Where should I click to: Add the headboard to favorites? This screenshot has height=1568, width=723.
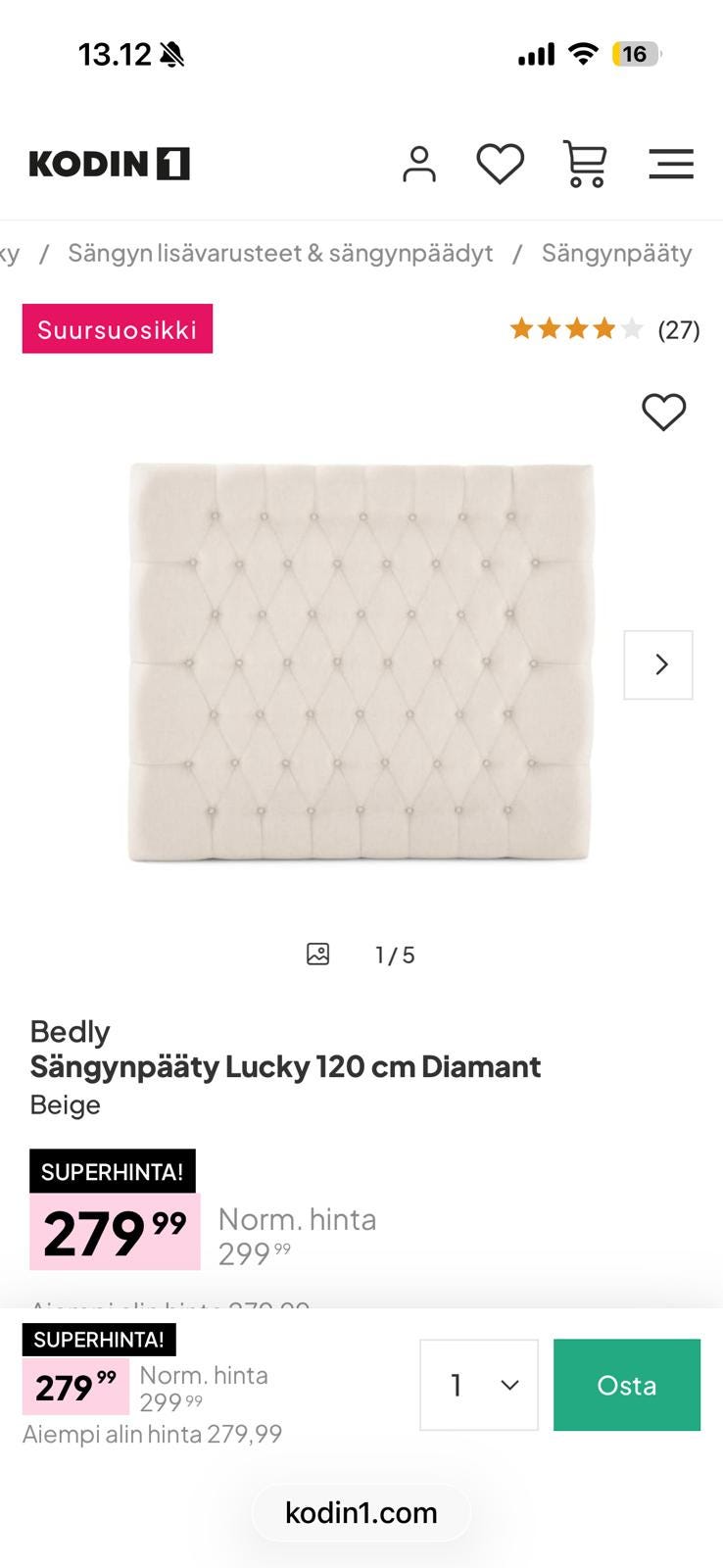click(x=663, y=412)
